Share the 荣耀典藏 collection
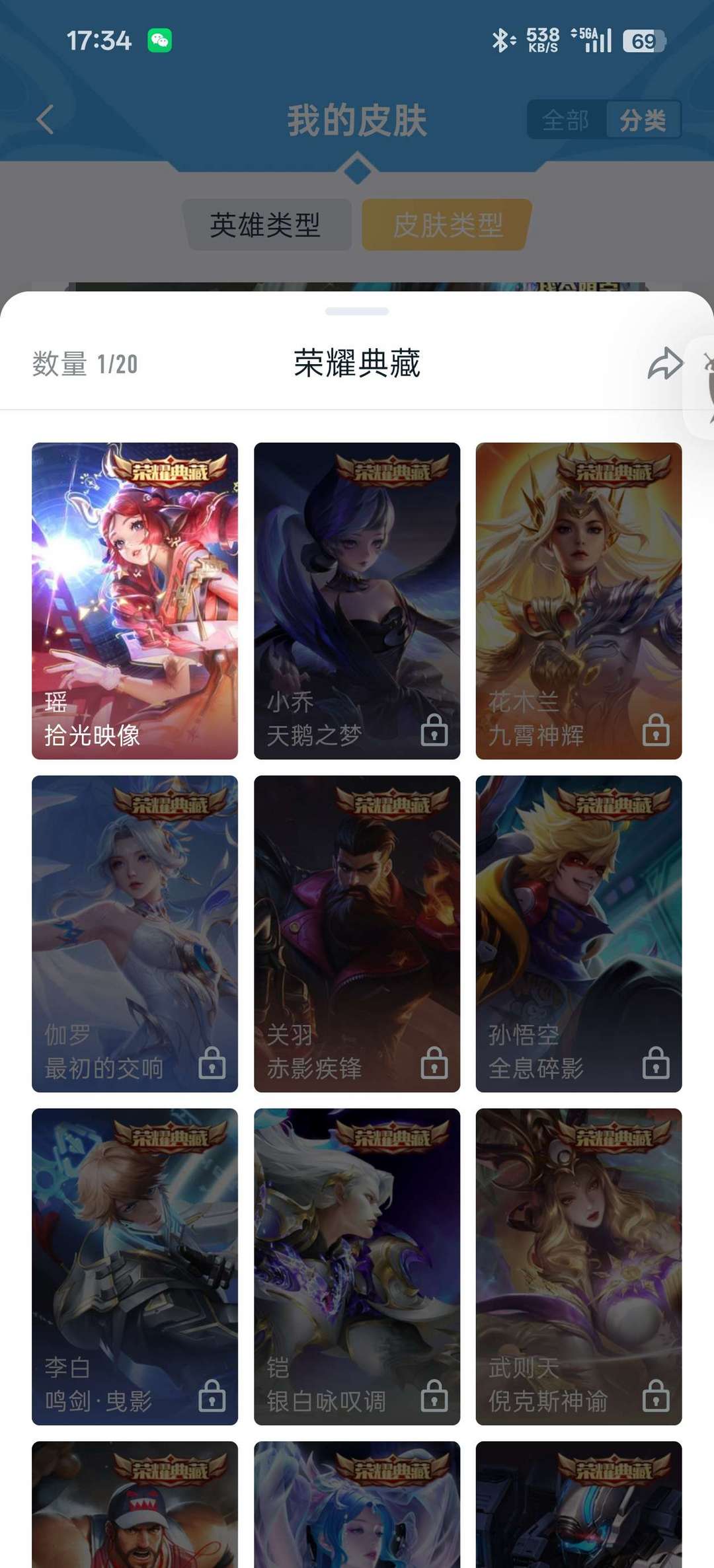Image resolution: width=714 pixels, height=1568 pixels. [664, 363]
